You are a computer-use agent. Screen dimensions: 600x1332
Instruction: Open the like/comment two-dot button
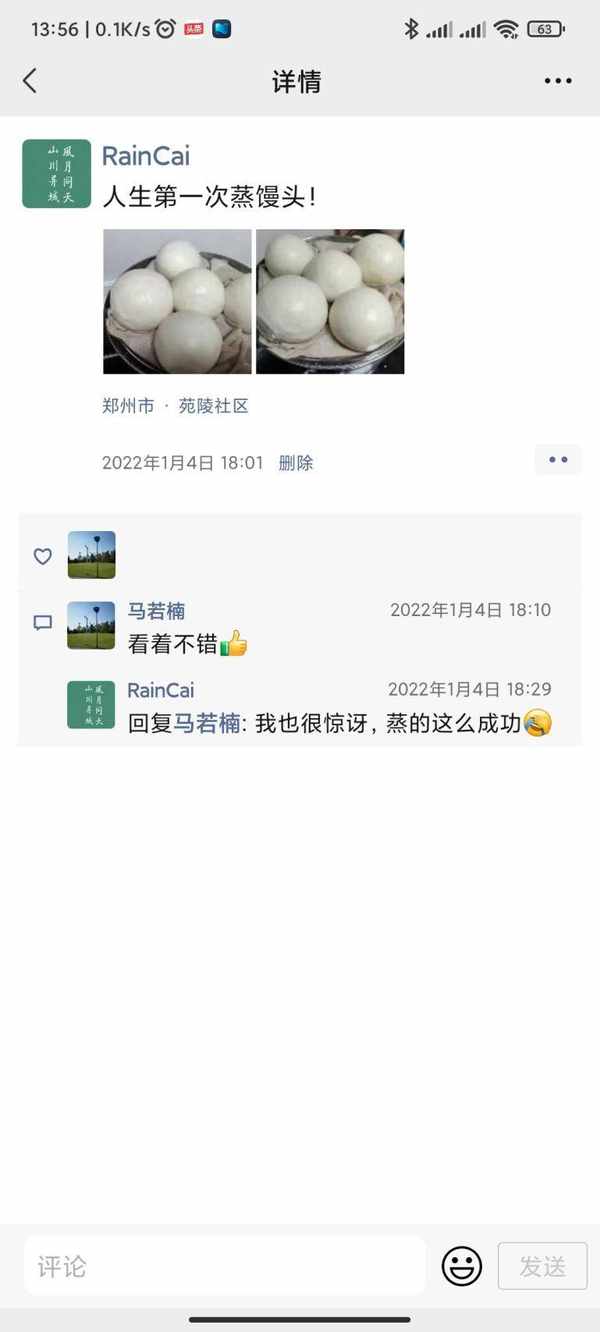point(558,460)
